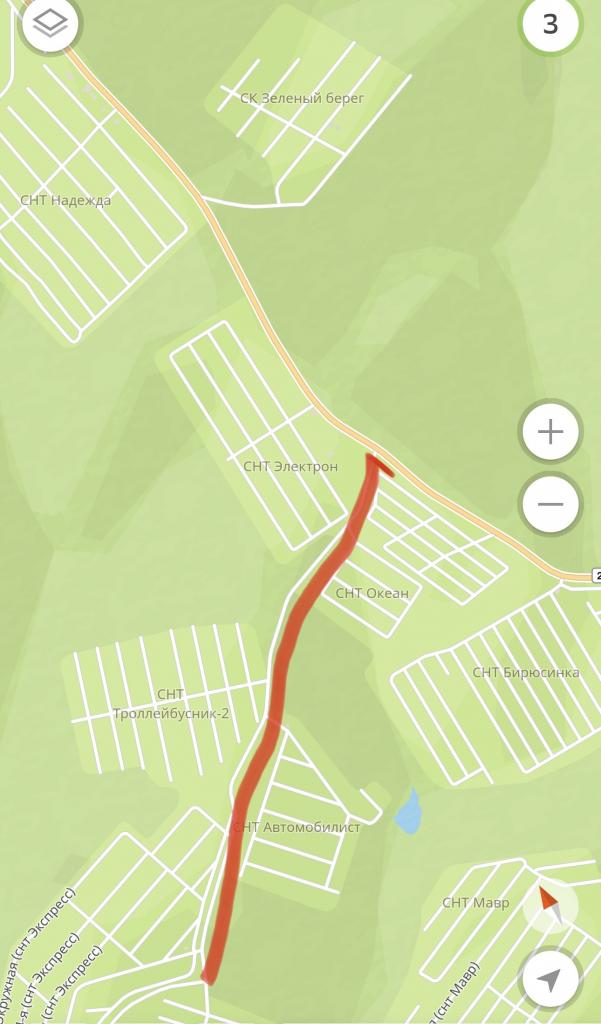Open the round button showing 3
This screenshot has height=1024, width=601.
pos(550,24)
